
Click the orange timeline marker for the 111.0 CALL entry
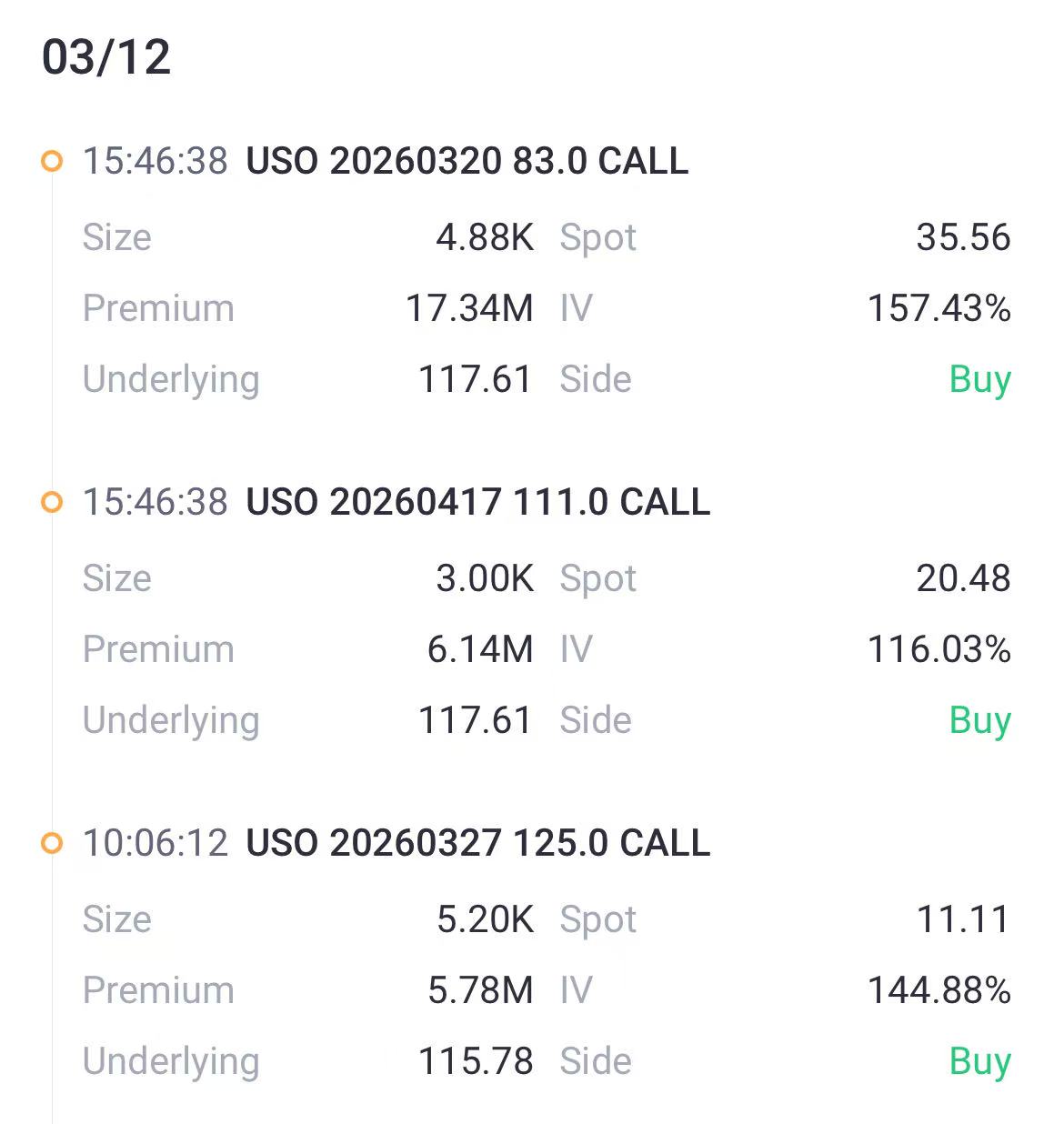[x=54, y=500]
